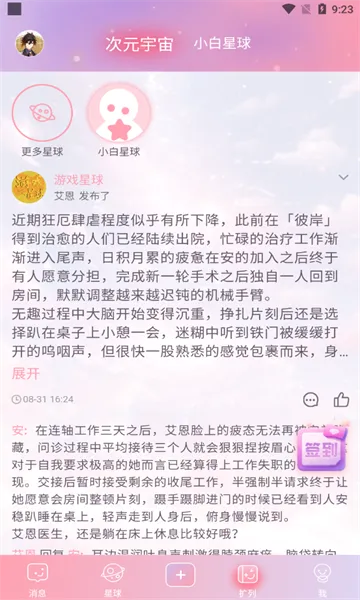Tap the 签到 check-in floating button

(323, 449)
